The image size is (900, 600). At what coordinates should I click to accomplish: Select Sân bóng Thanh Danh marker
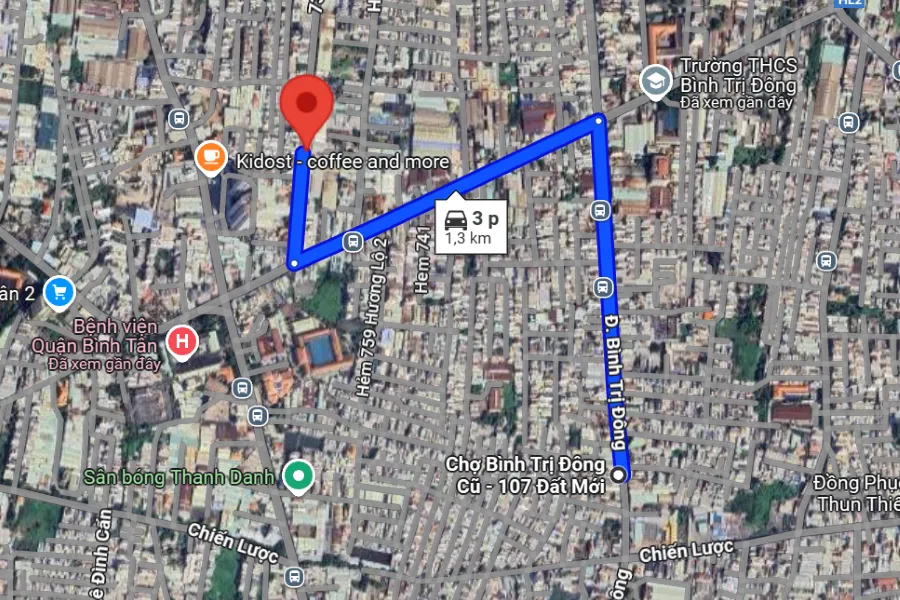click(297, 477)
